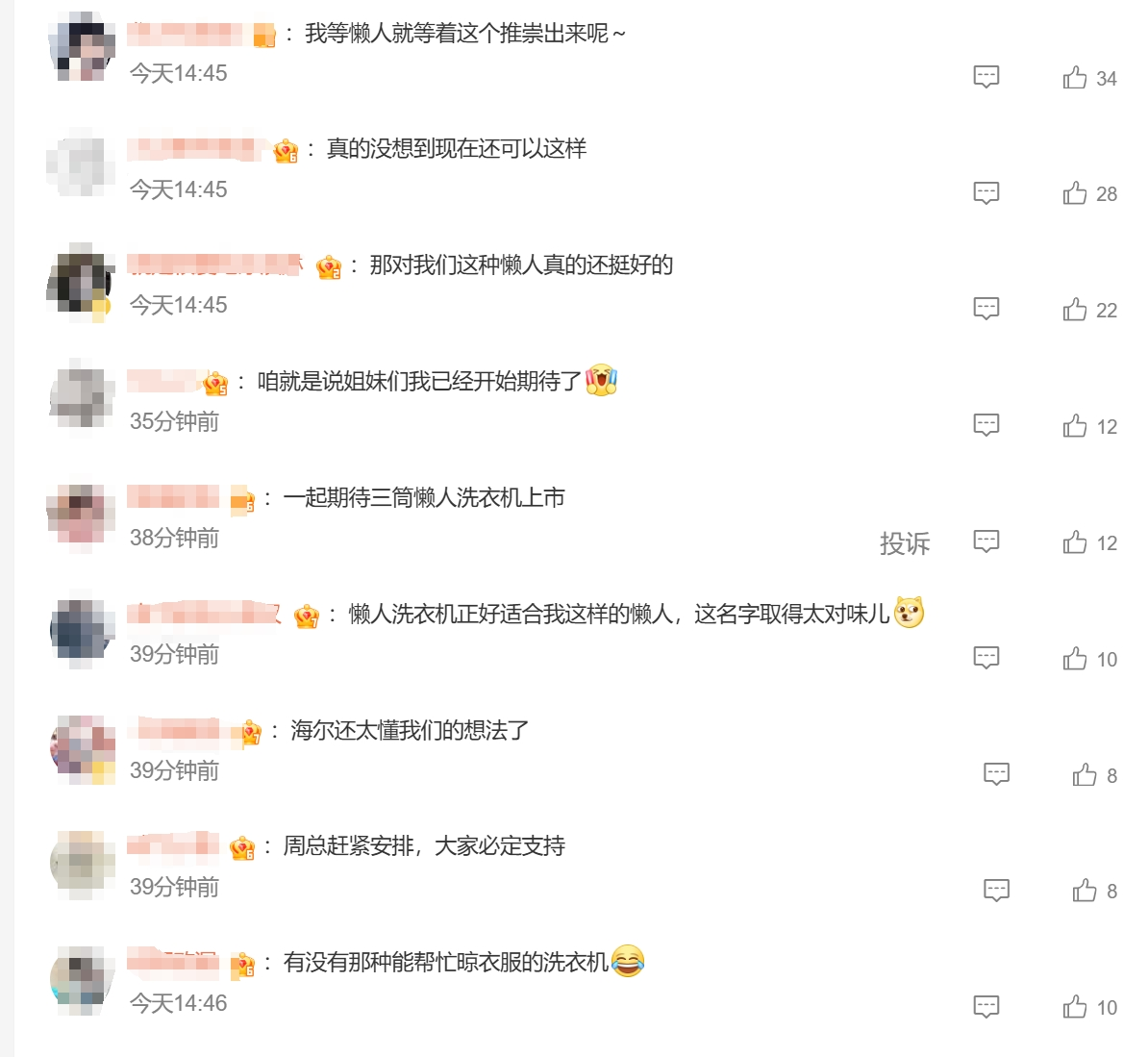
Task: Reply to comment "咱就是说姐妹们我已经开始期待了"
Action: coord(986,425)
